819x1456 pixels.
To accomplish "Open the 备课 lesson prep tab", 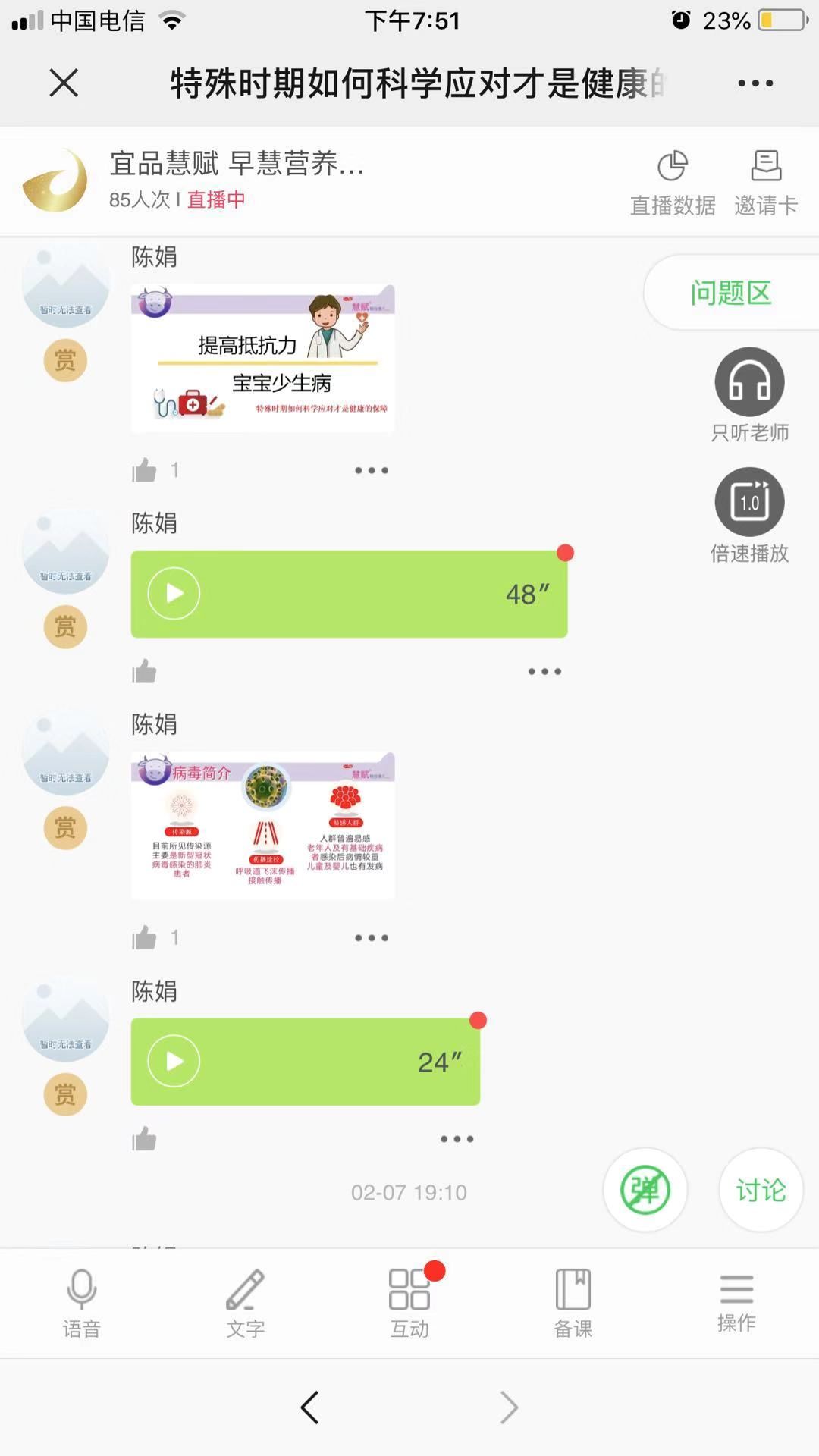I will 573,1302.
